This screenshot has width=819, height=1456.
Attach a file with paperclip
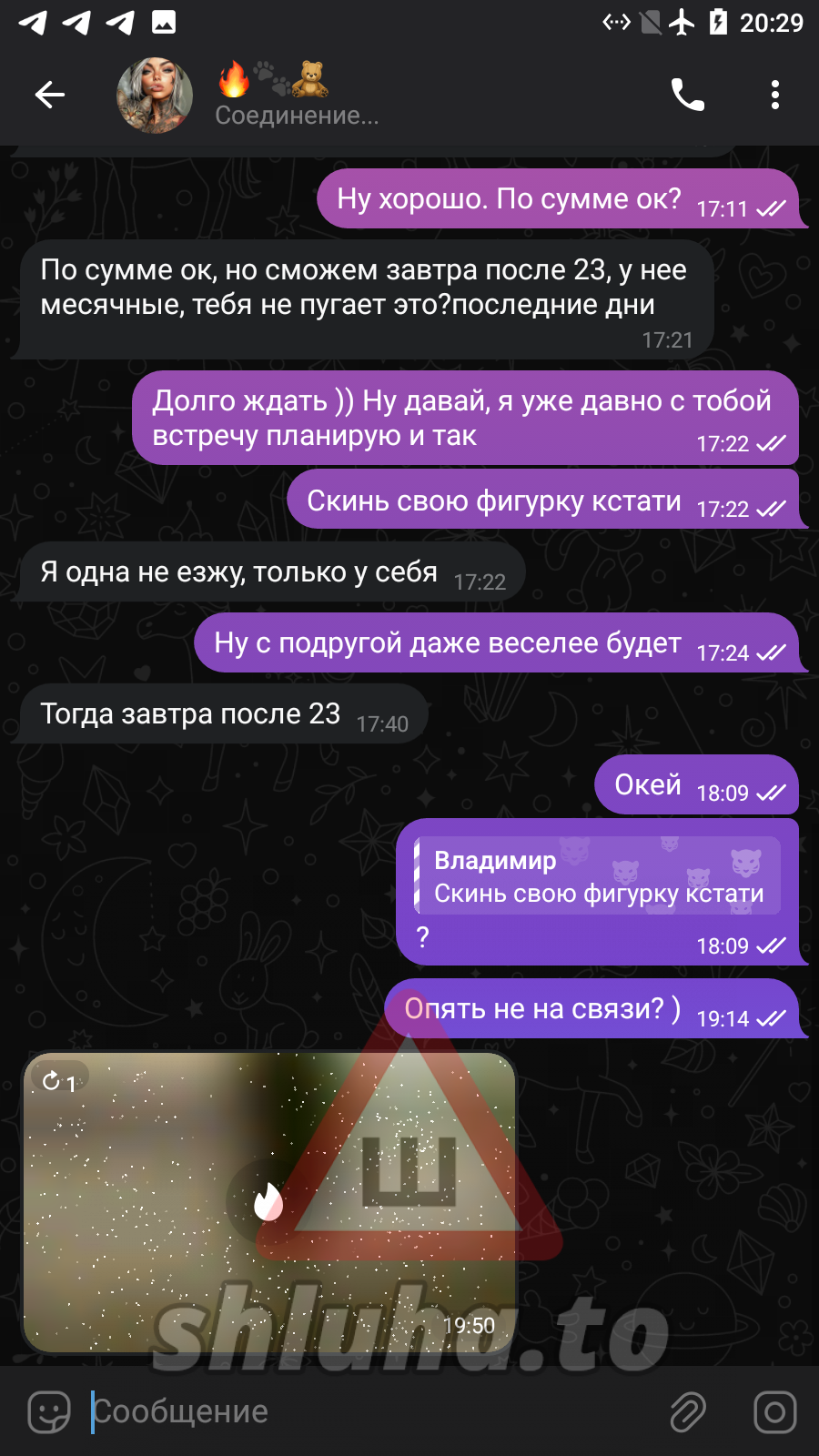coord(688,1412)
